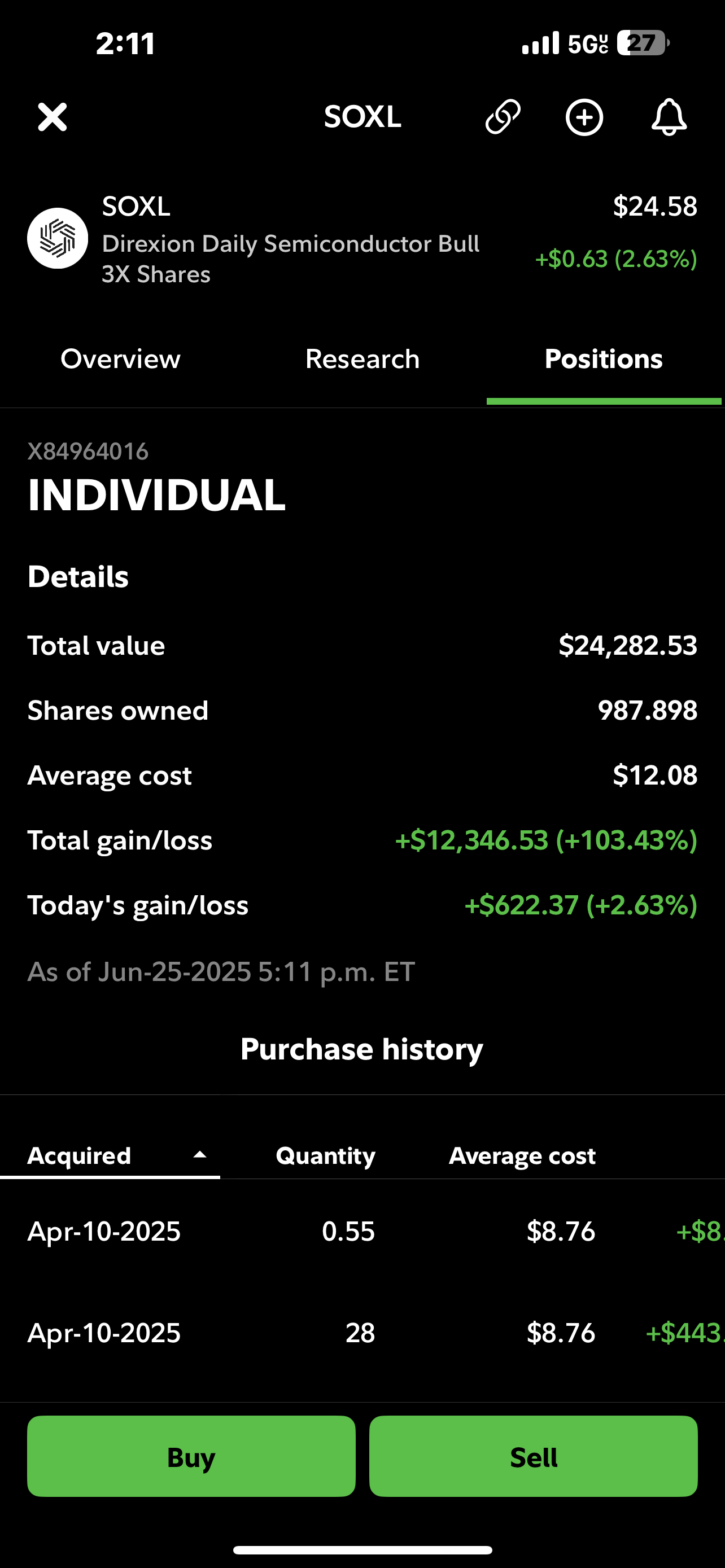Switch to the Research tab

click(x=362, y=359)
